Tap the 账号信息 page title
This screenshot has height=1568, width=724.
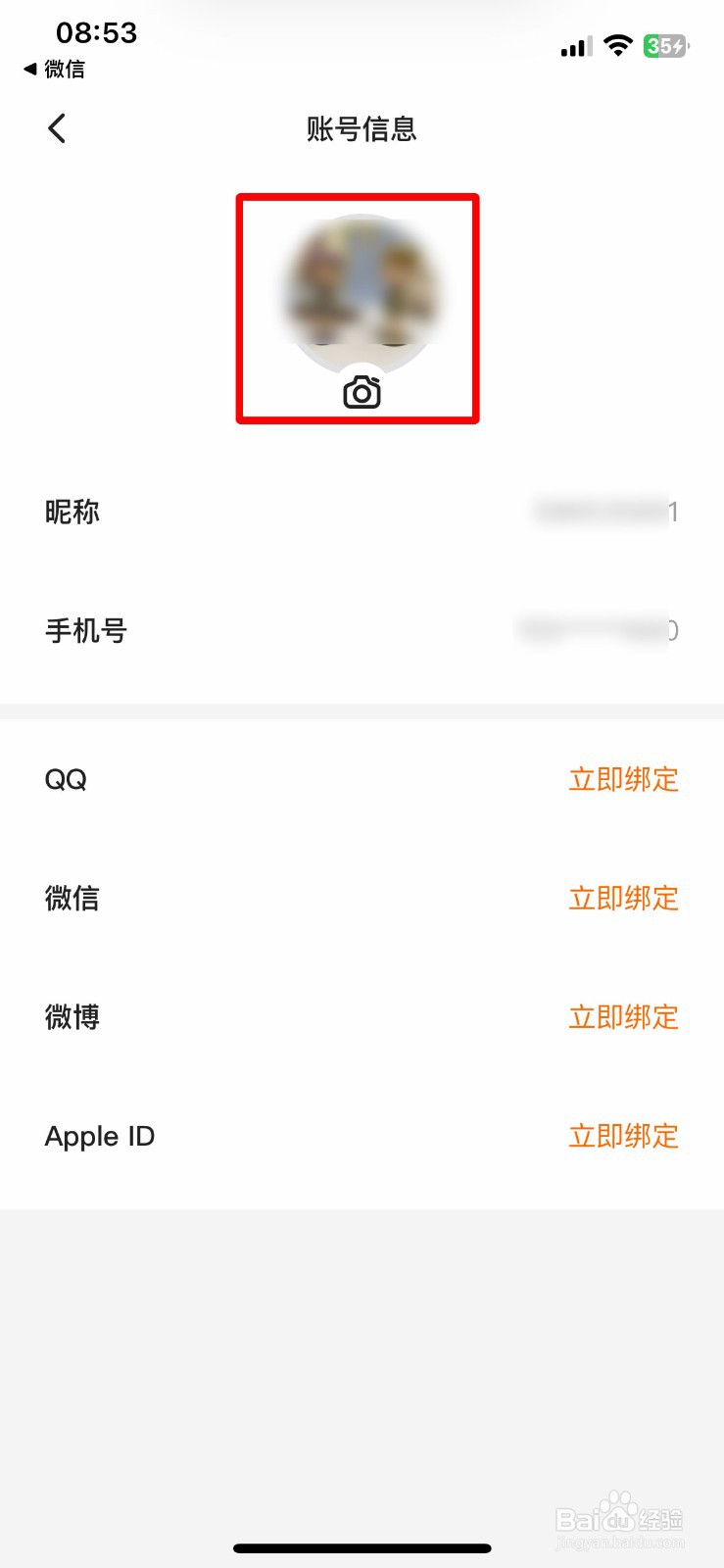[x=362, y=128]
